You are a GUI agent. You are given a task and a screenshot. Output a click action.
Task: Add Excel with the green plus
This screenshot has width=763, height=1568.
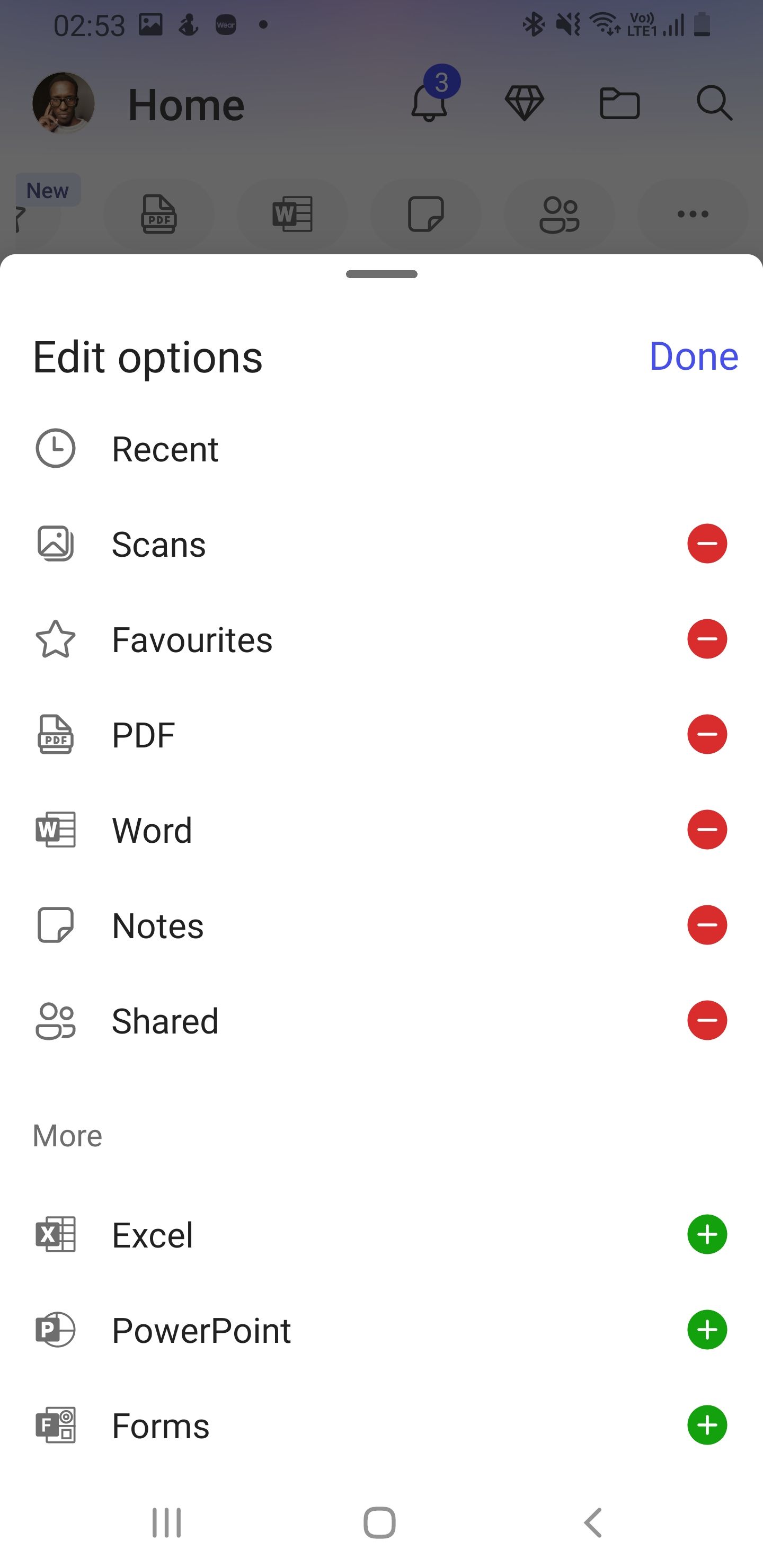(706, 1234)
